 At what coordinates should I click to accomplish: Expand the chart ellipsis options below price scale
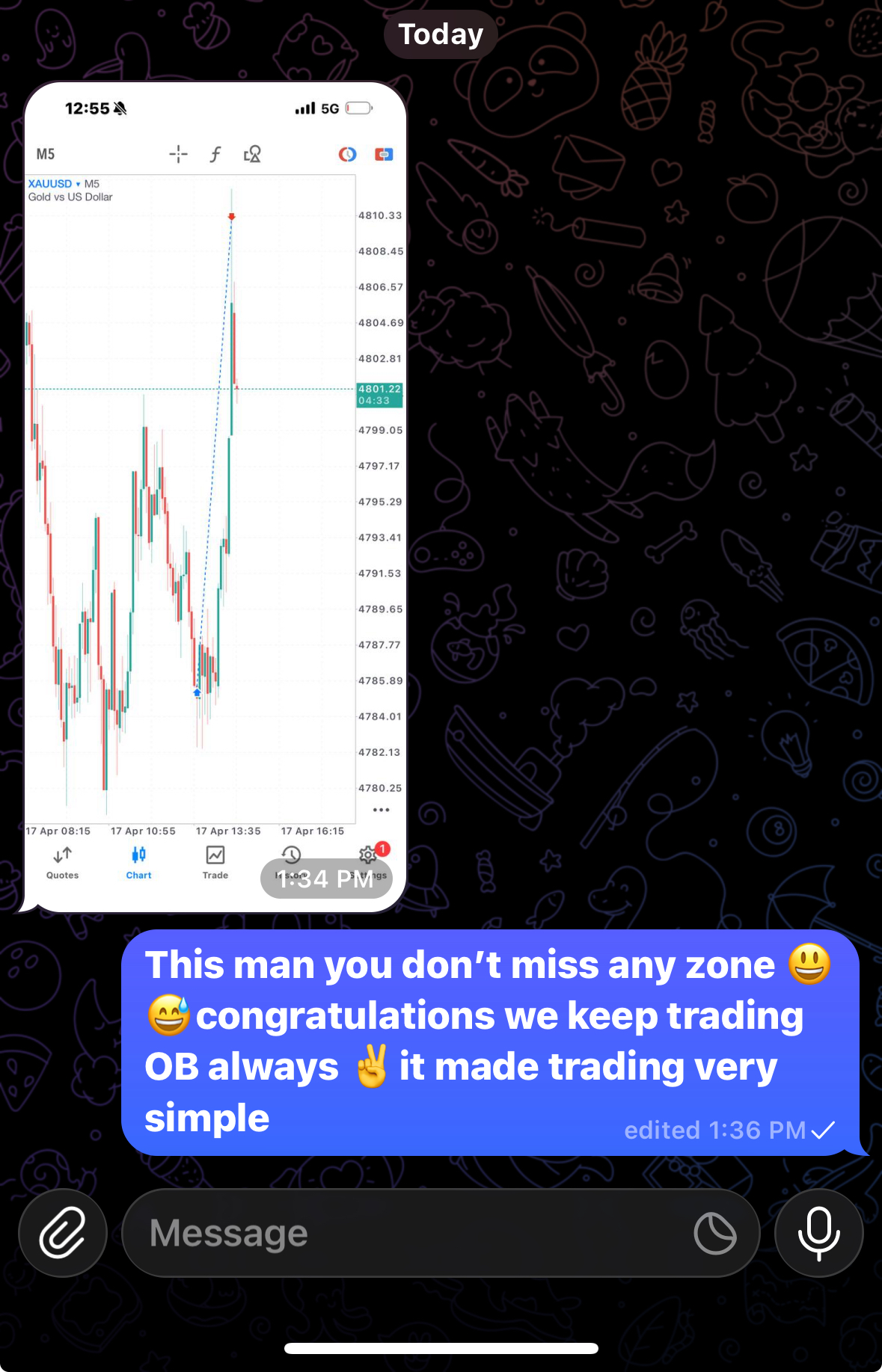pos(381,809)
